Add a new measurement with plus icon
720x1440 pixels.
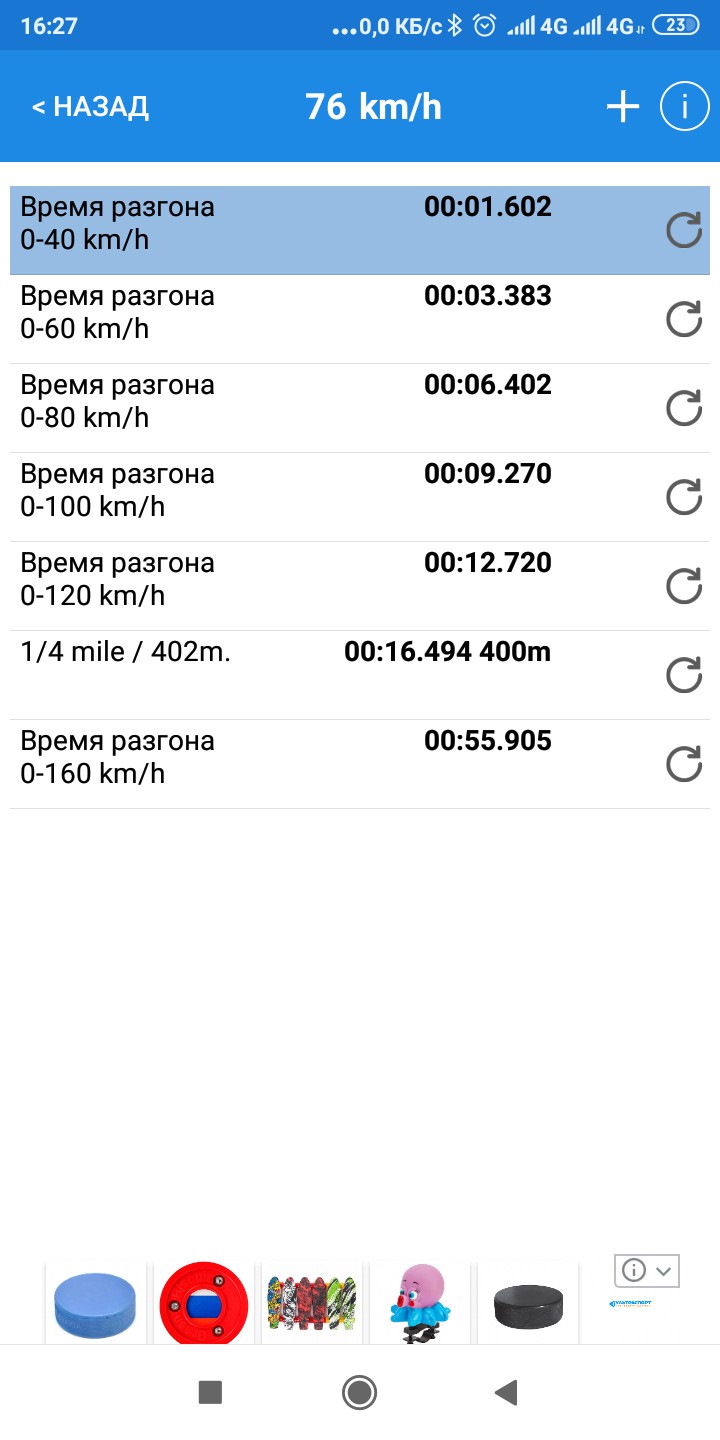click(622, 105)
